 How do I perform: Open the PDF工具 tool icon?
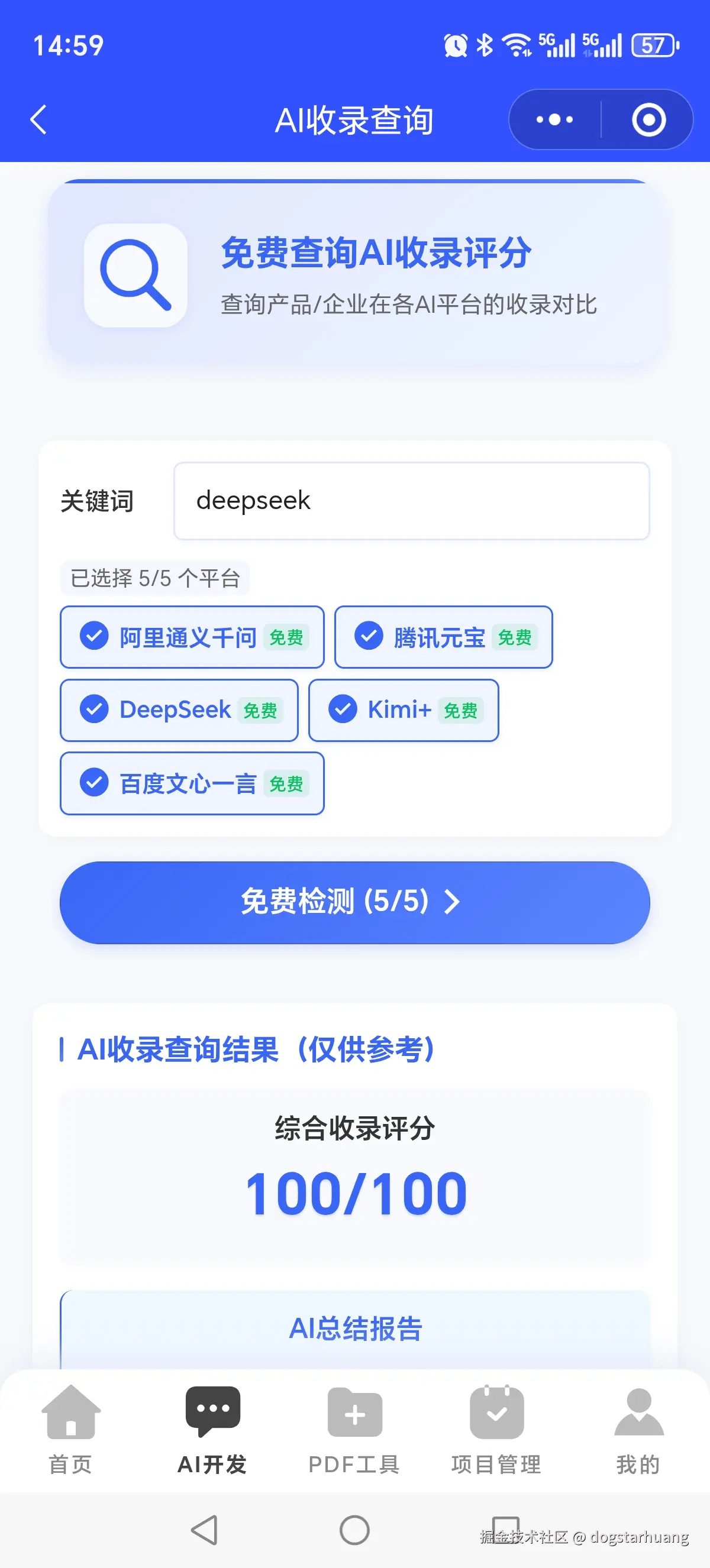click(354, 1412)
